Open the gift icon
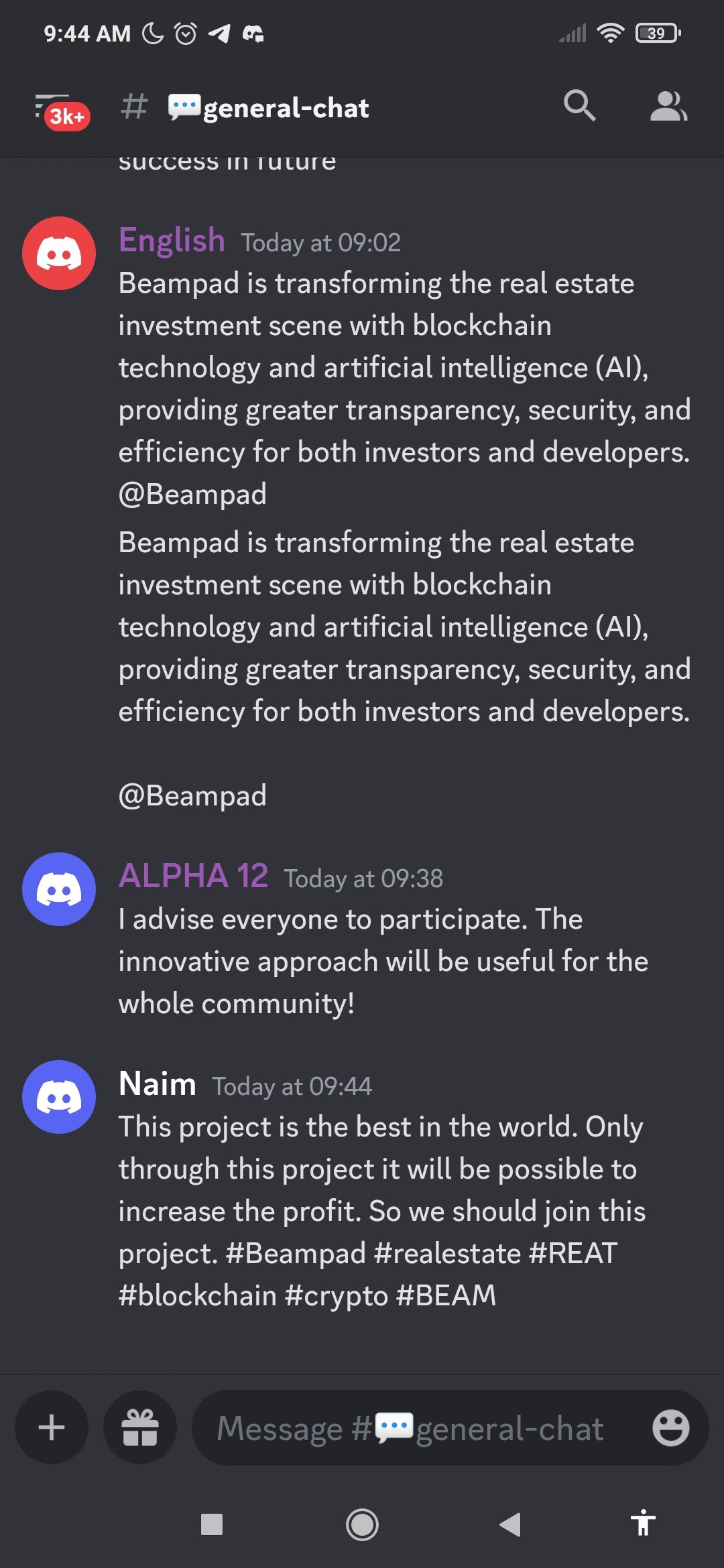Screen dimensions: 724x1568 point(140,1427)
